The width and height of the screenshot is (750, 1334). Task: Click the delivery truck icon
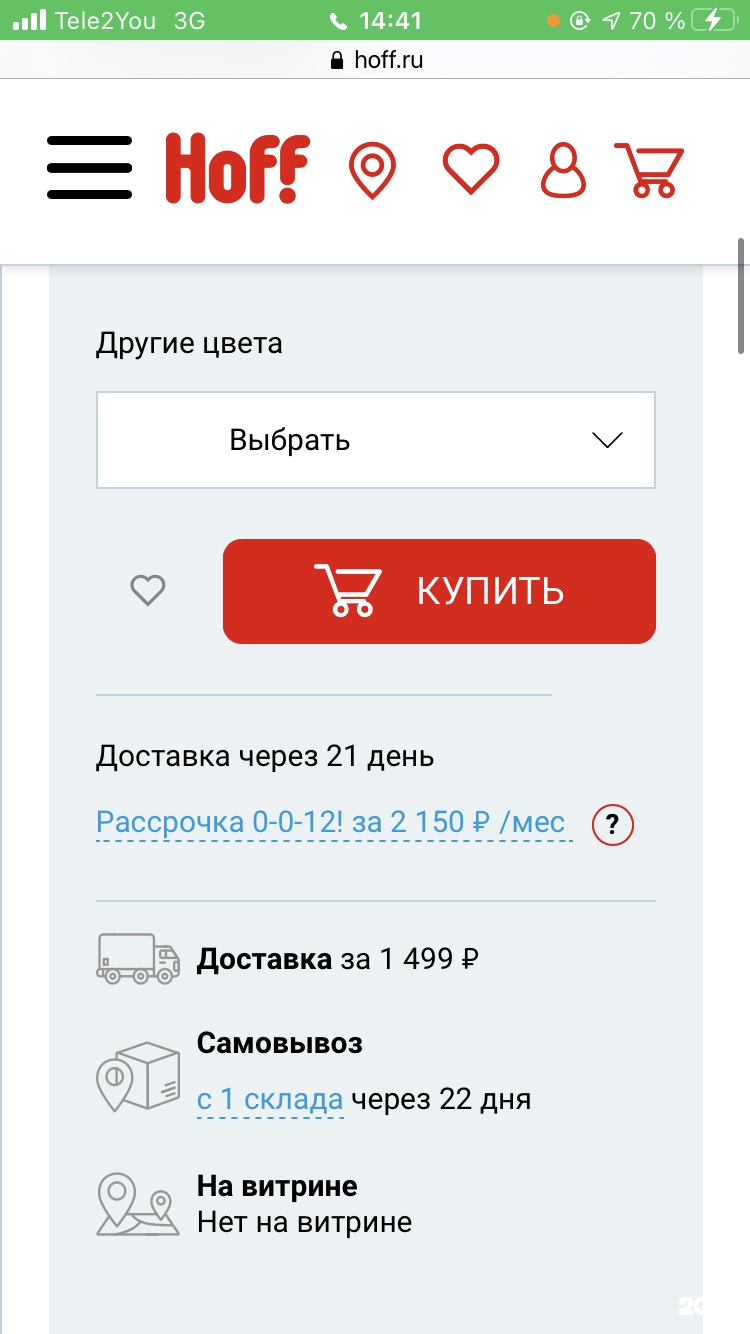[x=137, y=958]
